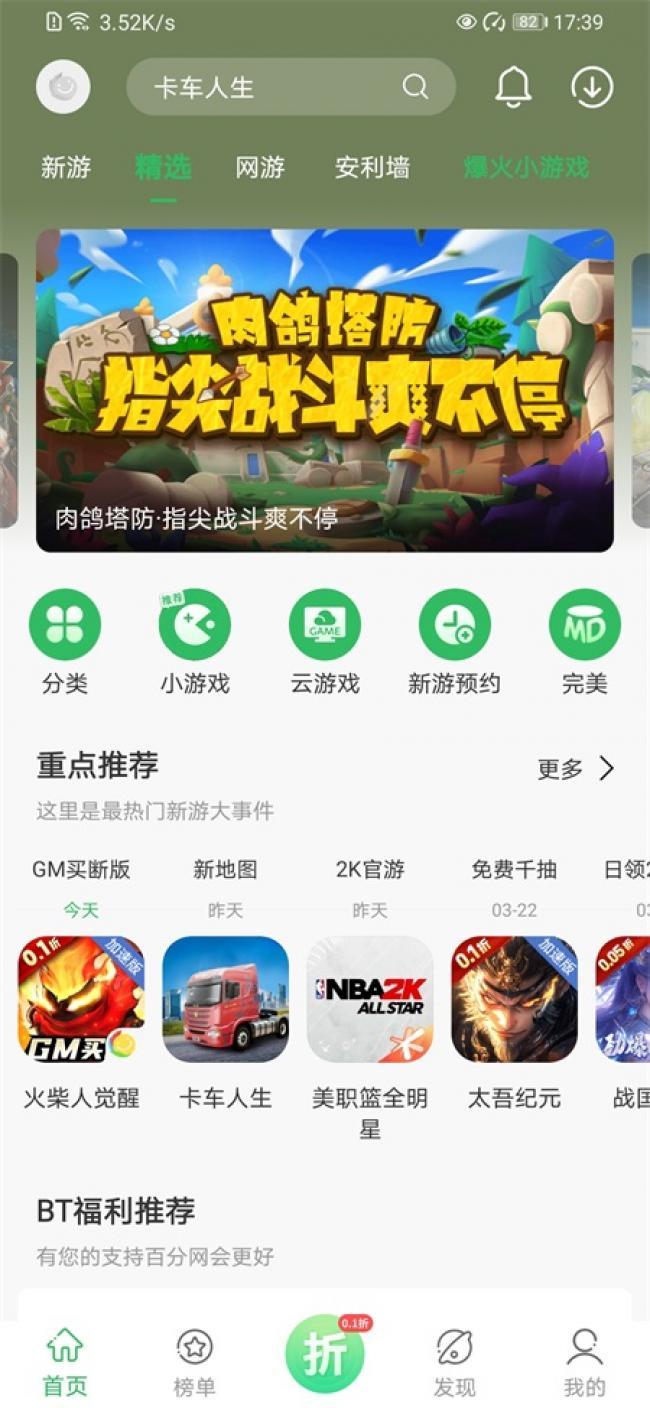Open the notifications bell
This screenshot has height=1408, width=650.
513,87
